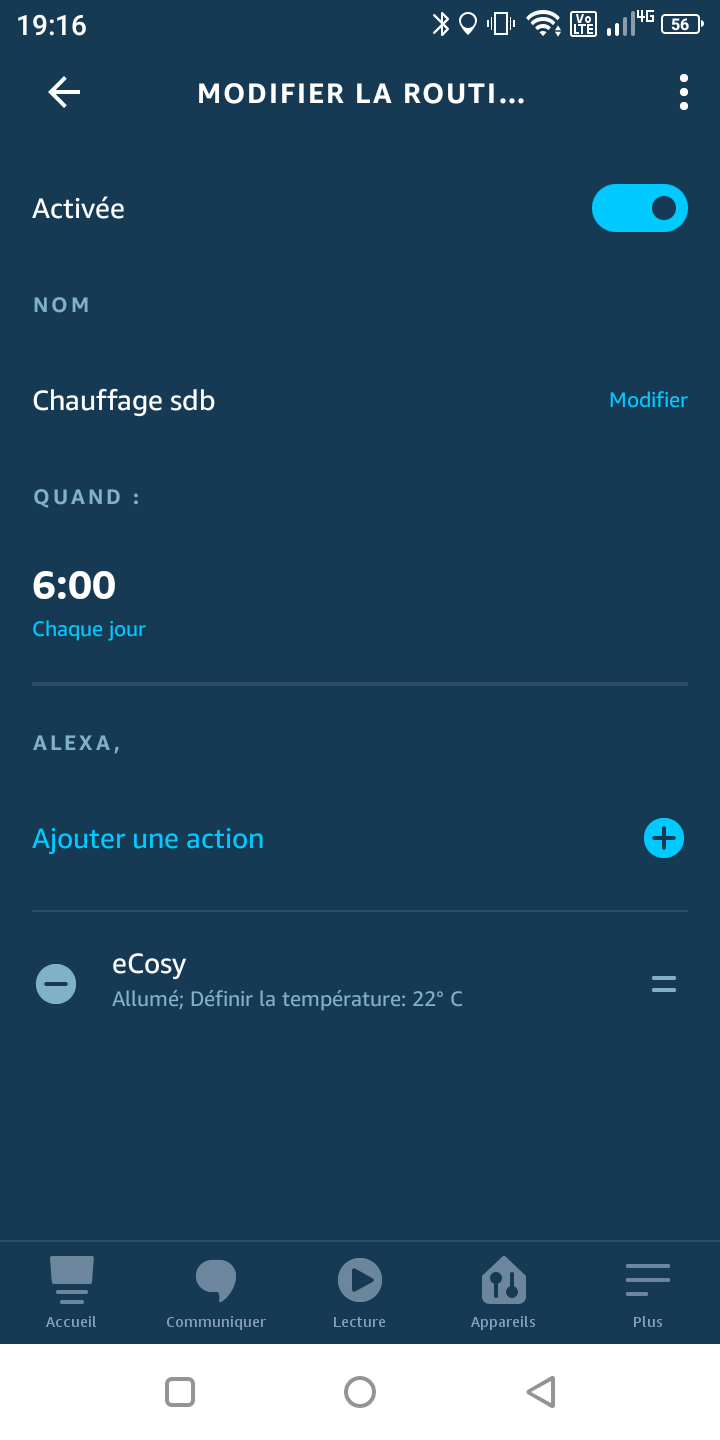Remove the eCosy action with minus icon

click(56, 983)
